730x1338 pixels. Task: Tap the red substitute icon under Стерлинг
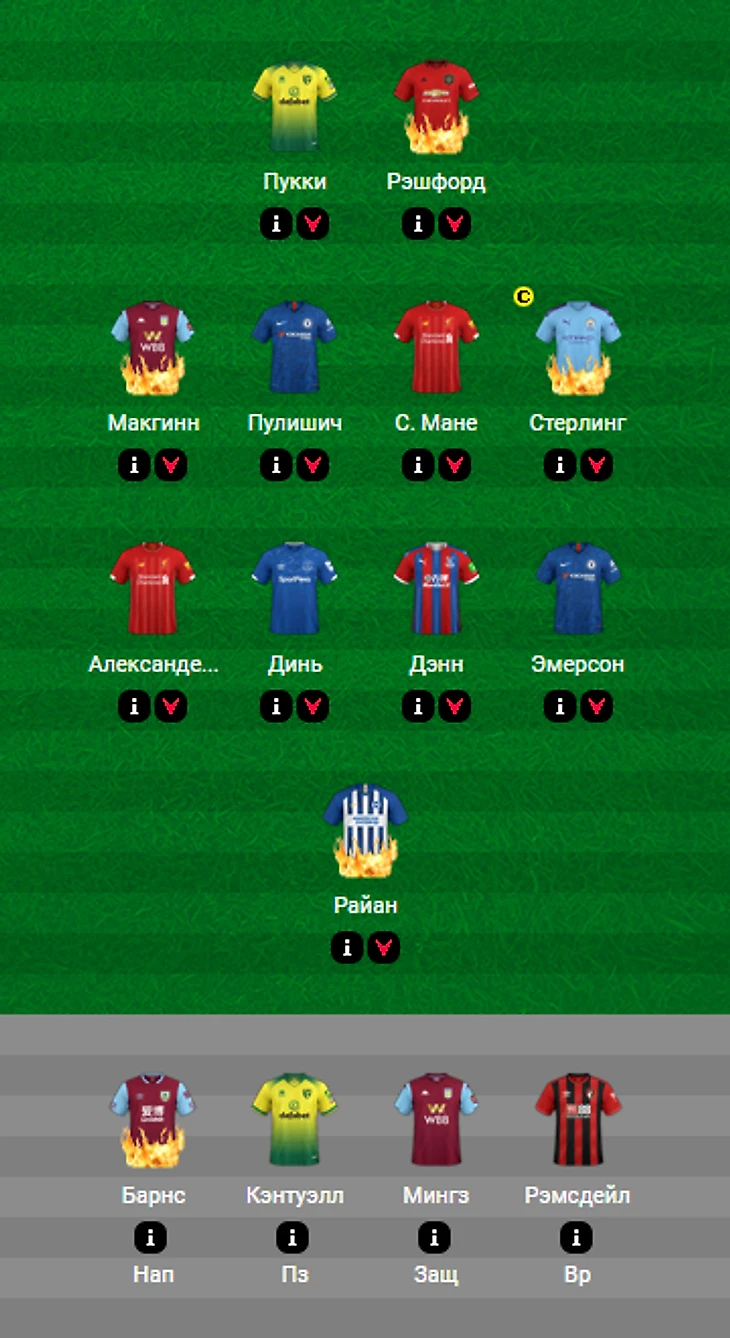pyautogui.click(x=596, y=465)
